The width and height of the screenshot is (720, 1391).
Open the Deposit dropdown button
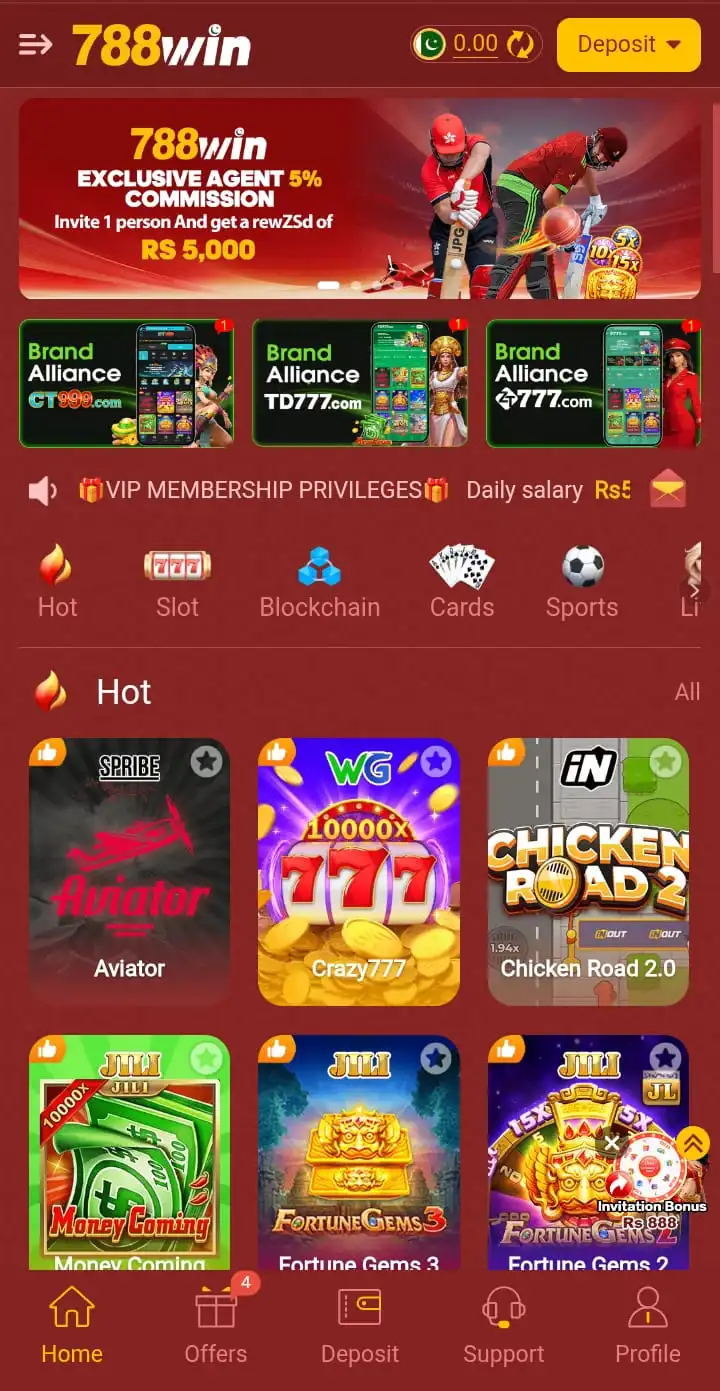tap(628, 44)
